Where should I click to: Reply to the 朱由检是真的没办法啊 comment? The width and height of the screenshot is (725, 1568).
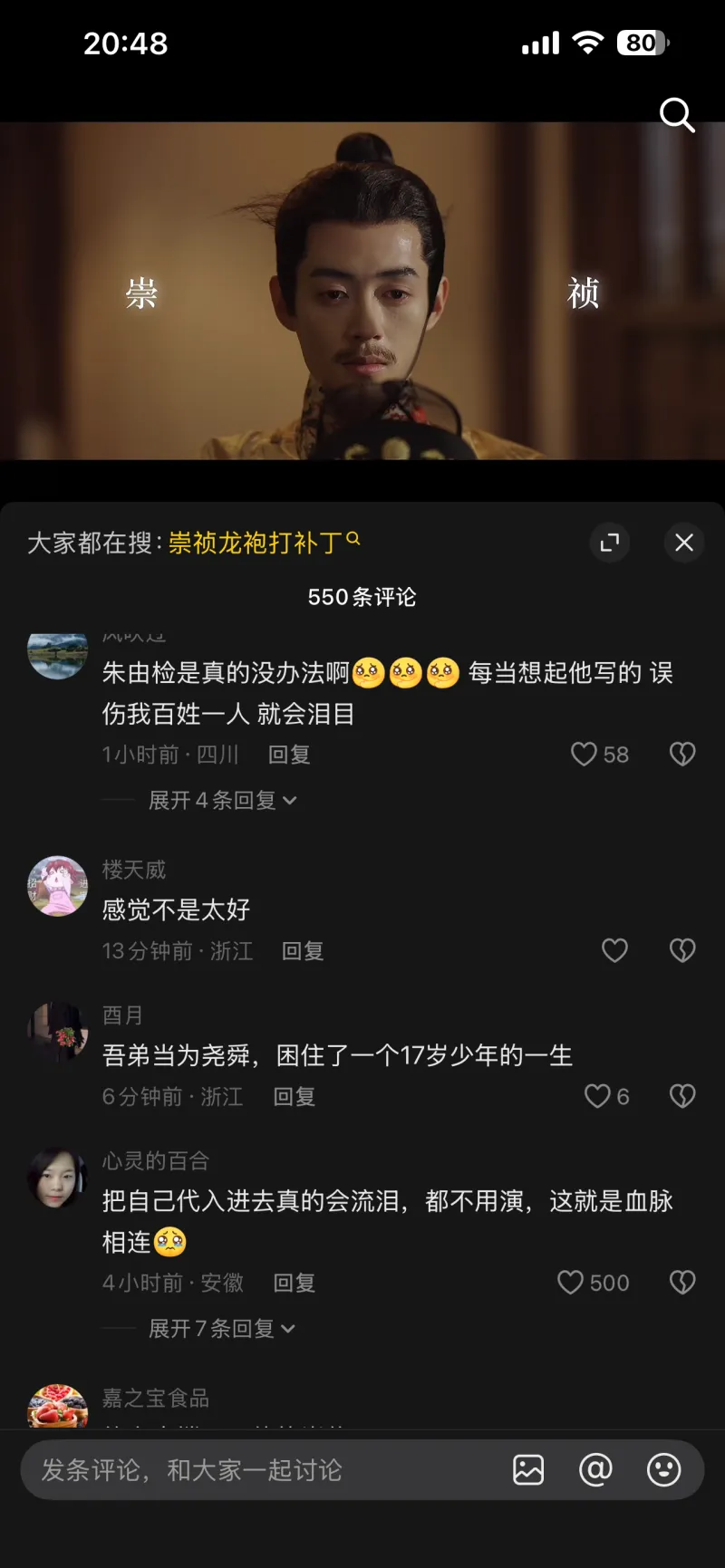pyautogui.click(x=289, y=755)
